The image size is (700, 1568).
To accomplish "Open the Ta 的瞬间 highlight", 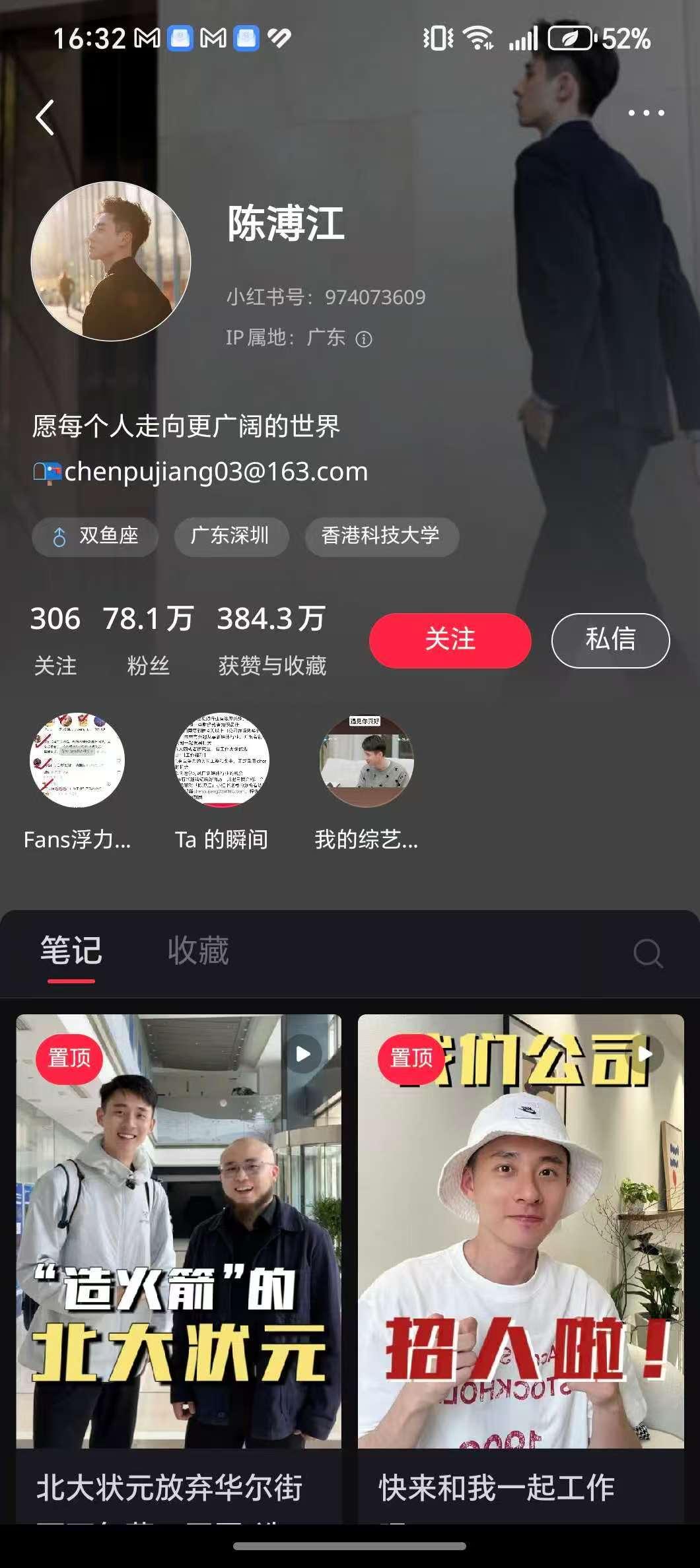I will pos(221,760).
